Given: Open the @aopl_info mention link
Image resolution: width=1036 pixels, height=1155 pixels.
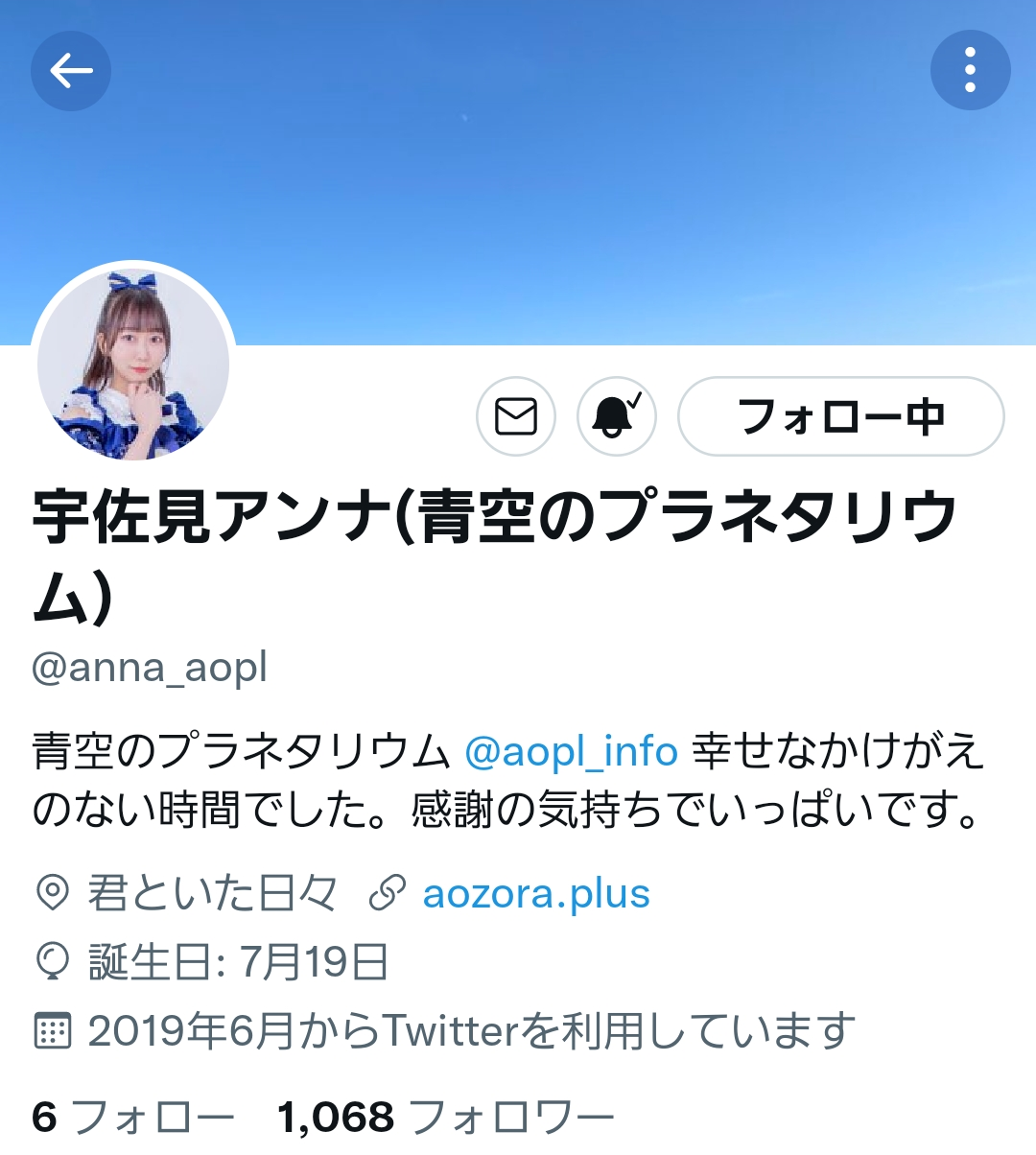Looking at the screenshot, I should point(571,751).
